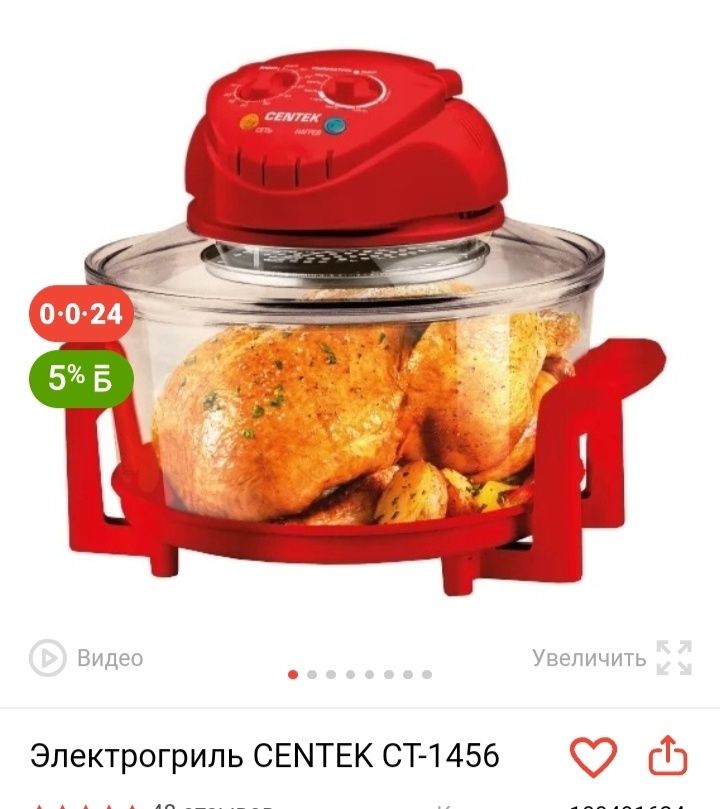Play the product video

point(86,658)
